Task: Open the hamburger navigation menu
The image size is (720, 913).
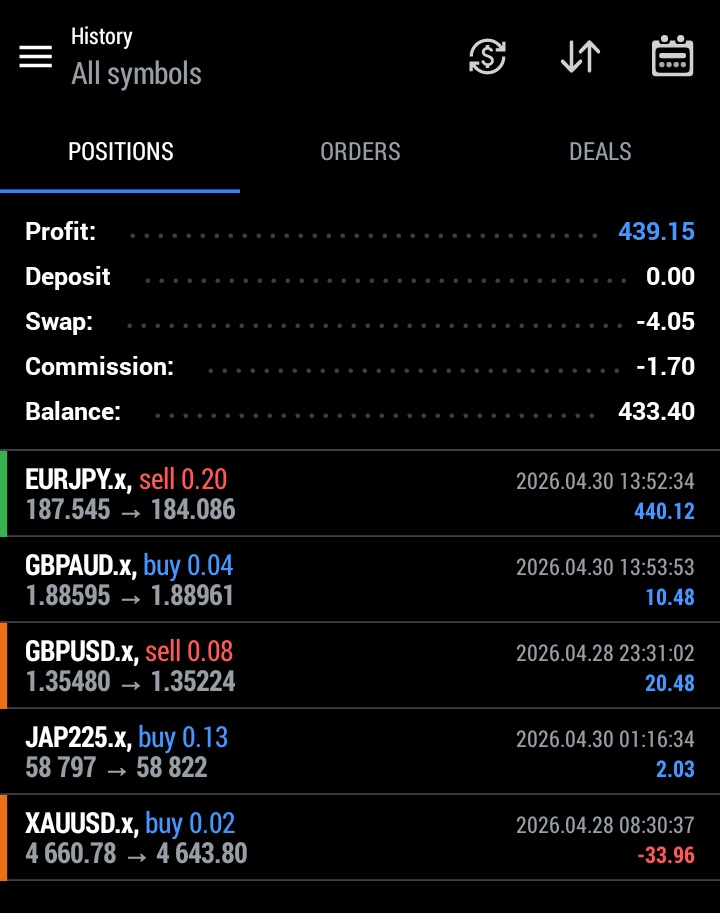Action: coord(36,57)
